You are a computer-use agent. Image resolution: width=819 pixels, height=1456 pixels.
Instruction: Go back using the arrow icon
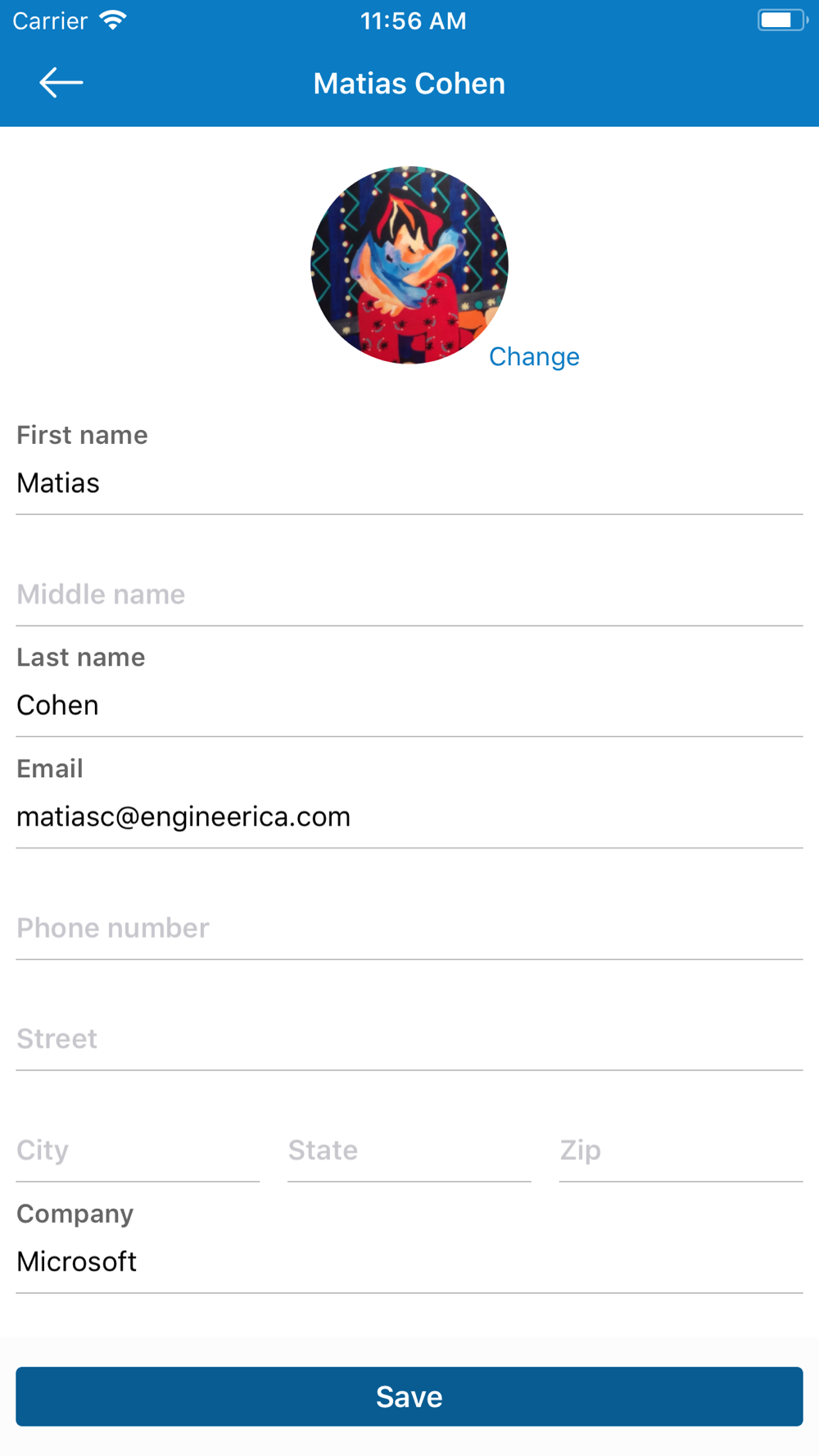tap(61, 83)
